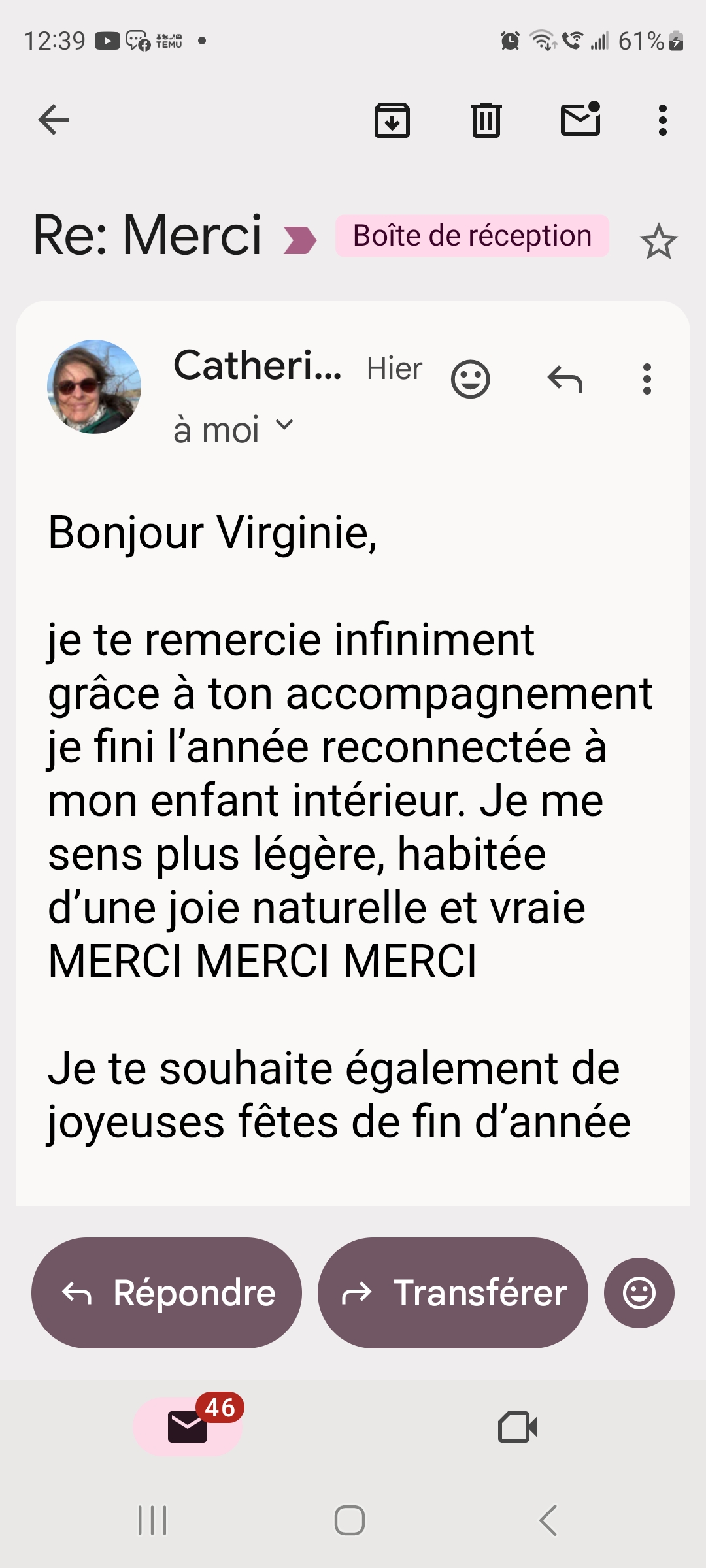
Task: Switch to the Mail tab
Action: click(x=188, y=1427)
